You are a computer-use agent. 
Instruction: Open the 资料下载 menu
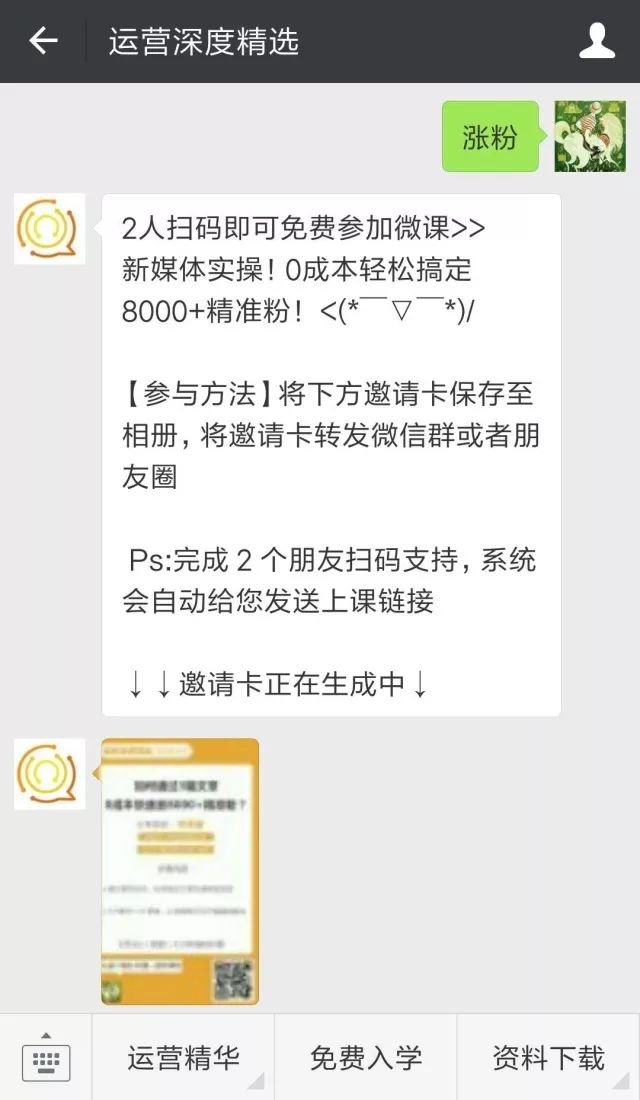click(548, 1058)
